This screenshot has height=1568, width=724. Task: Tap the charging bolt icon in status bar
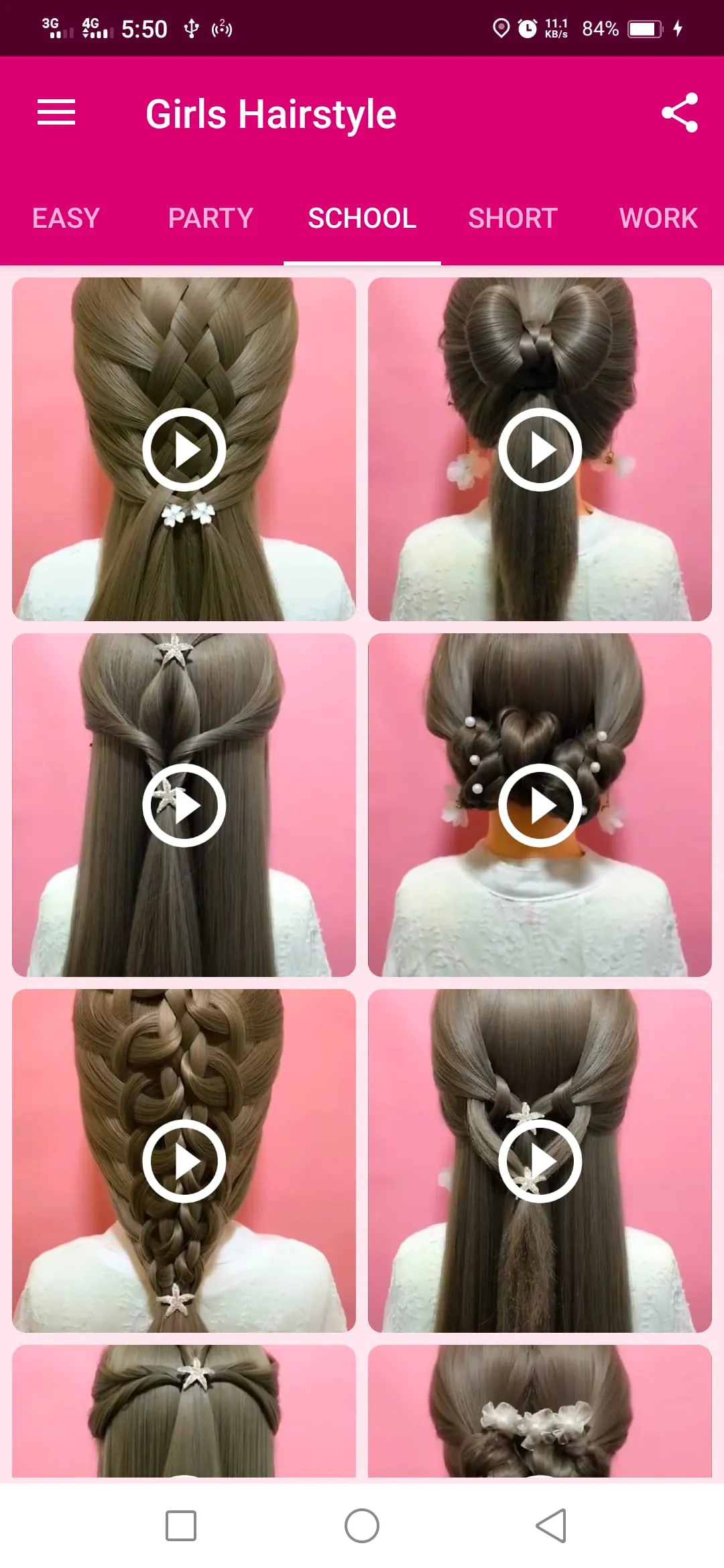coord(680,28)
